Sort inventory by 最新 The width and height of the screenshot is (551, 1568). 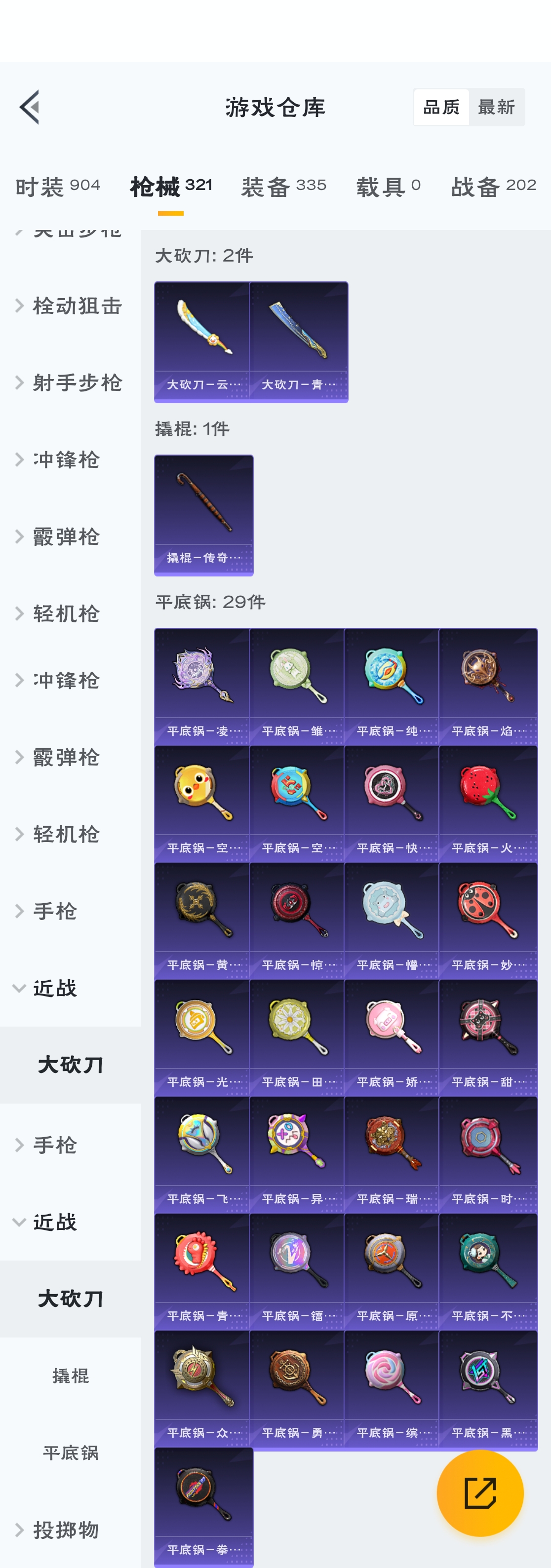pos(496,107)
